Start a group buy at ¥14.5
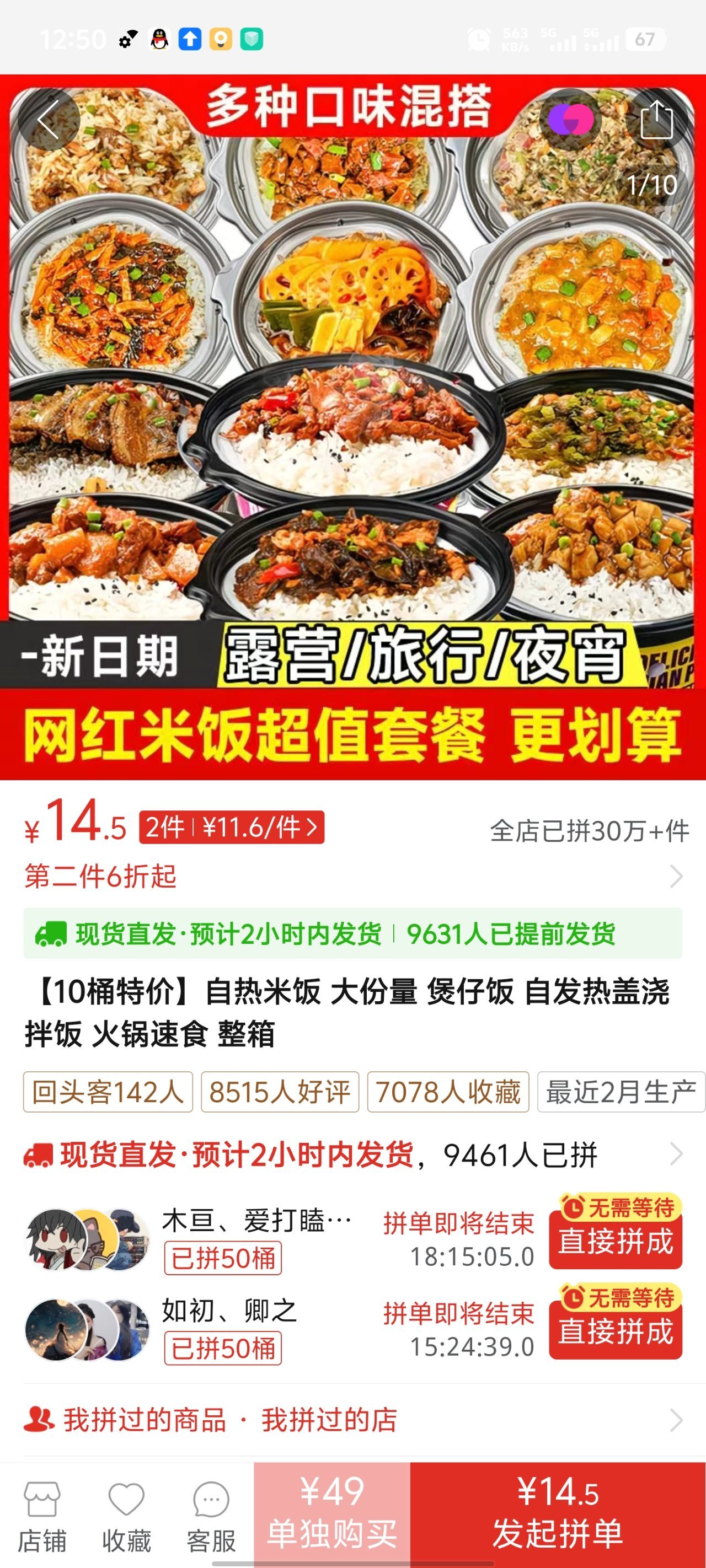The width and height of the screenshot is (706, 1568). click(558, 1513)
